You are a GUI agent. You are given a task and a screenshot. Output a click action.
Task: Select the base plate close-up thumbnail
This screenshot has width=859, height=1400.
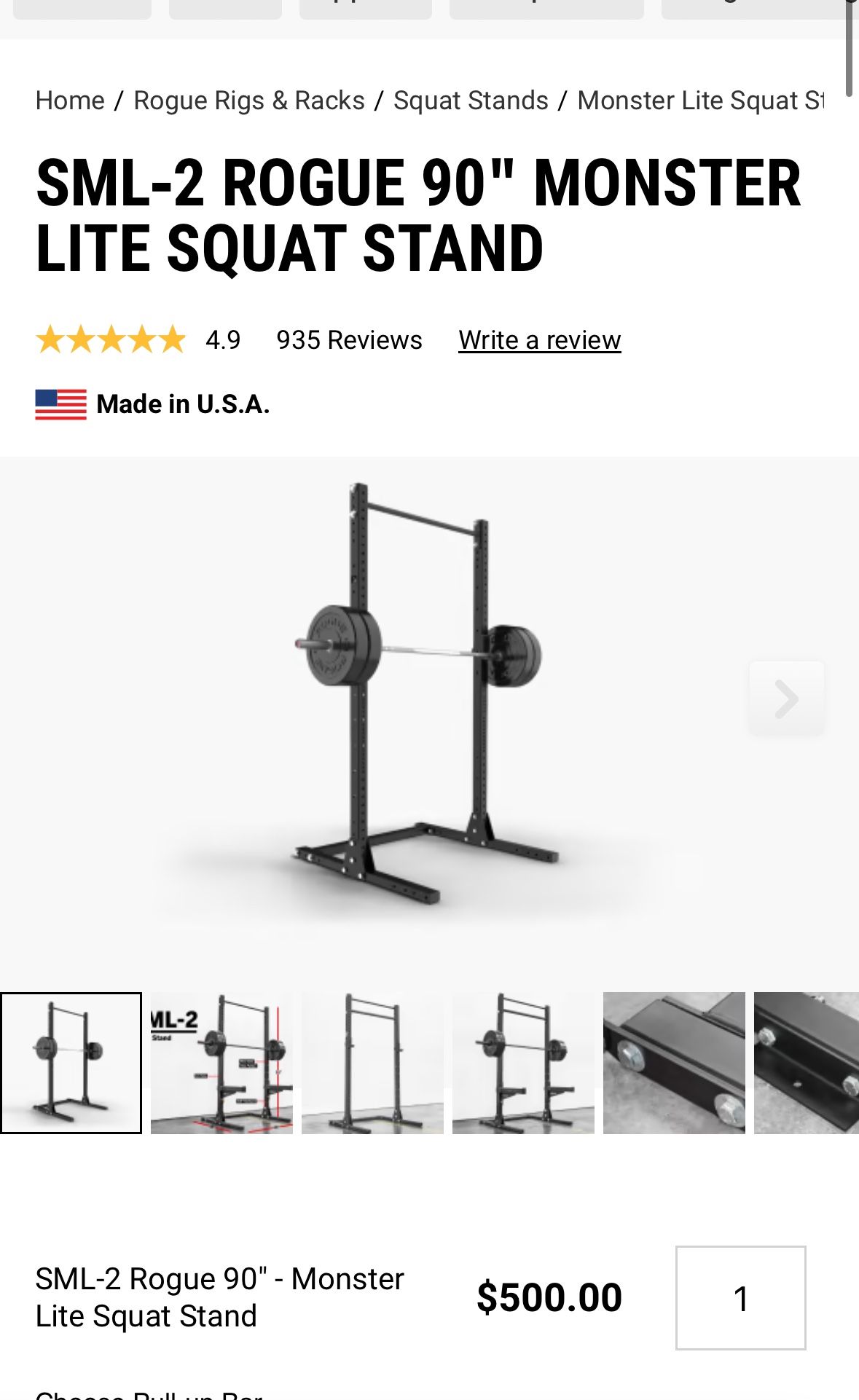(674, 1063)
